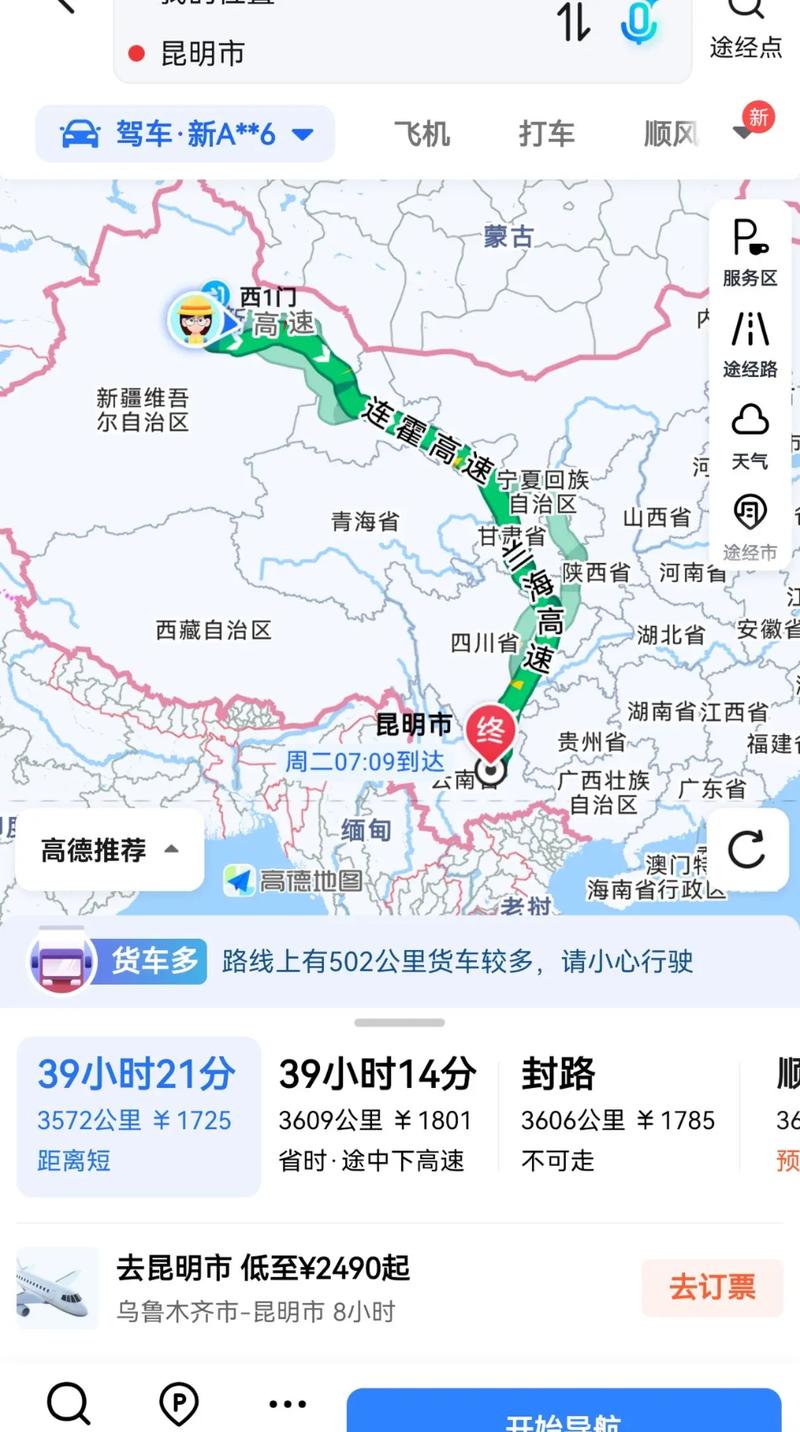Switch to the 飞机 flight tab
This screenshot has height=1432, width=800.
click(x=422, y=133)
